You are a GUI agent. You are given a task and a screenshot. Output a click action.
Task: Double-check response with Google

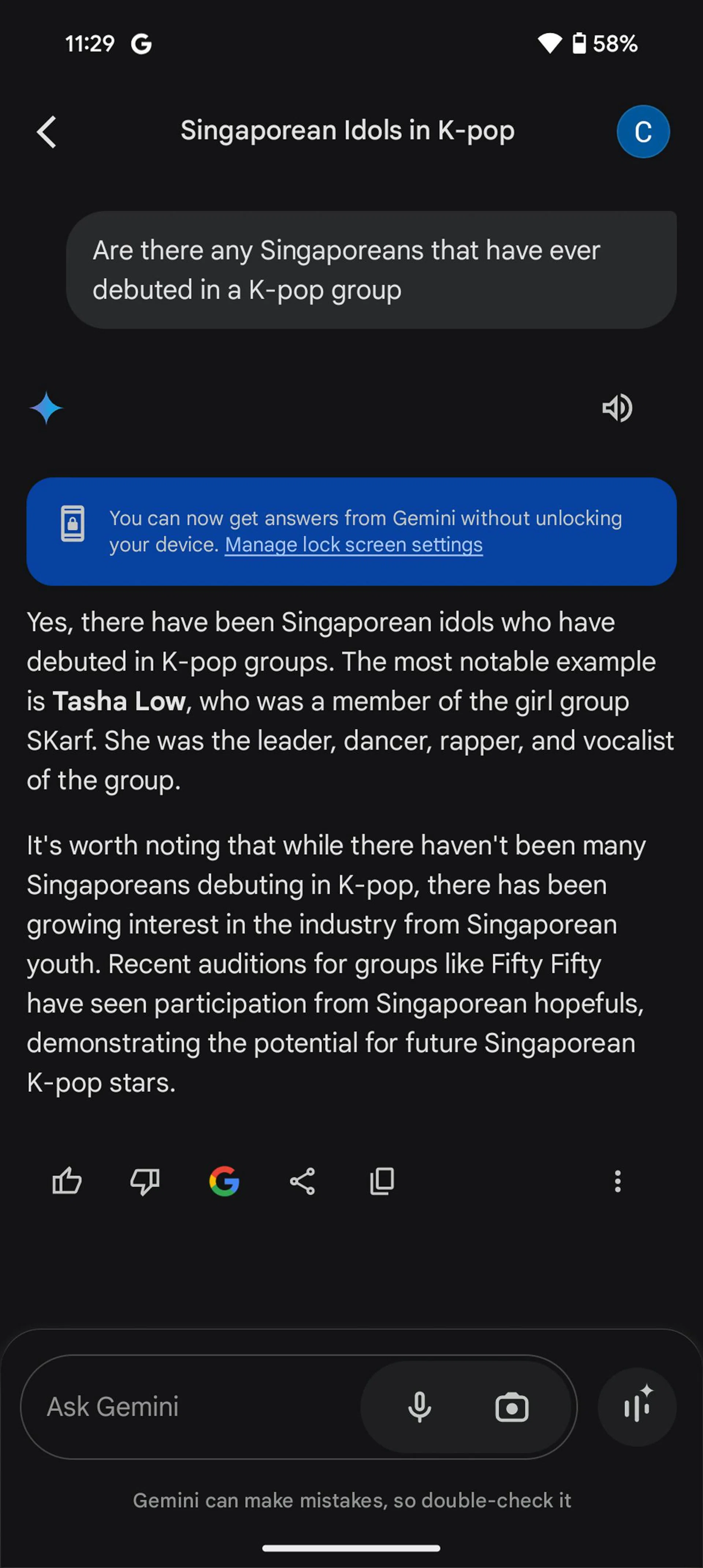click(224, 1182)
